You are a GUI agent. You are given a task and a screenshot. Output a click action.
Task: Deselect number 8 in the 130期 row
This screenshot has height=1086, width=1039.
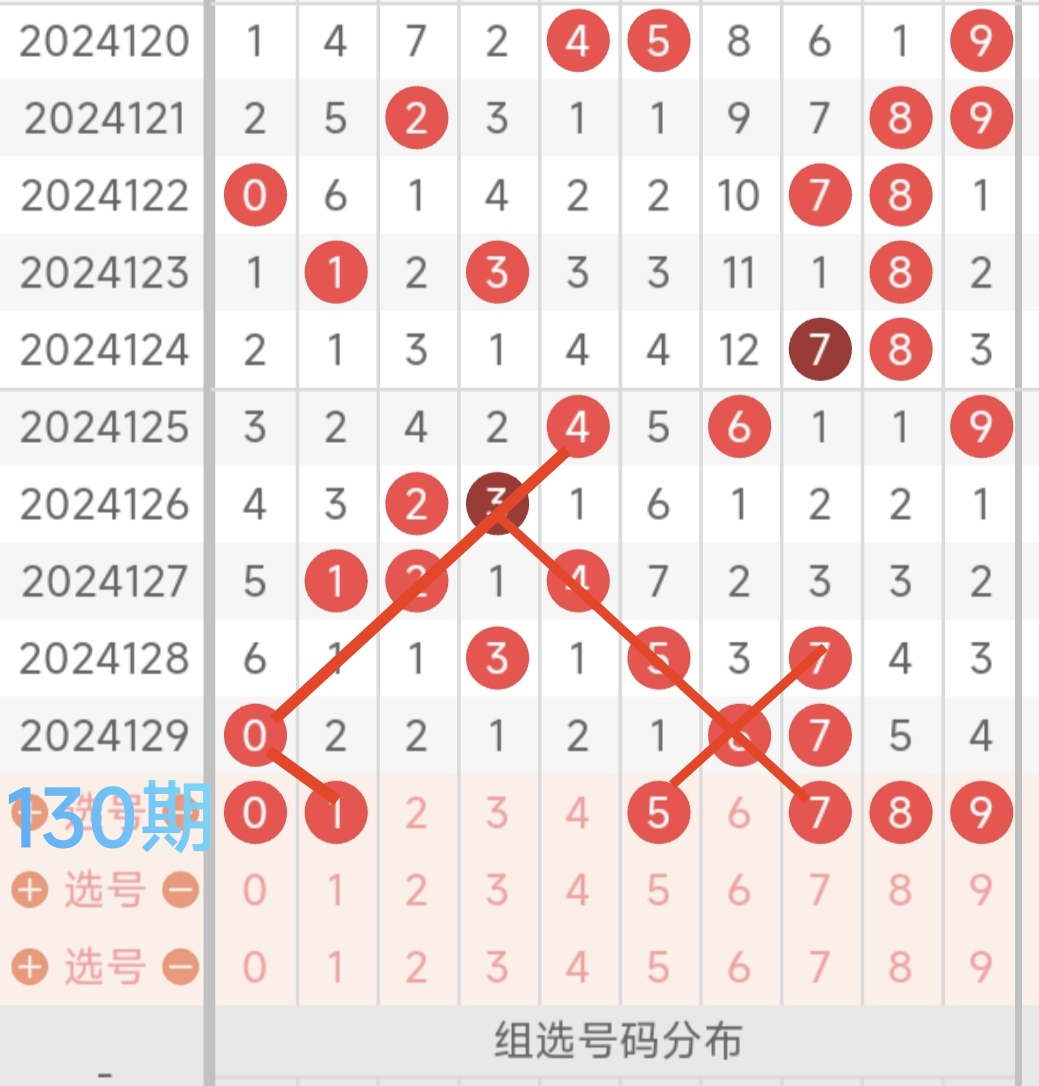pos(900,813)
